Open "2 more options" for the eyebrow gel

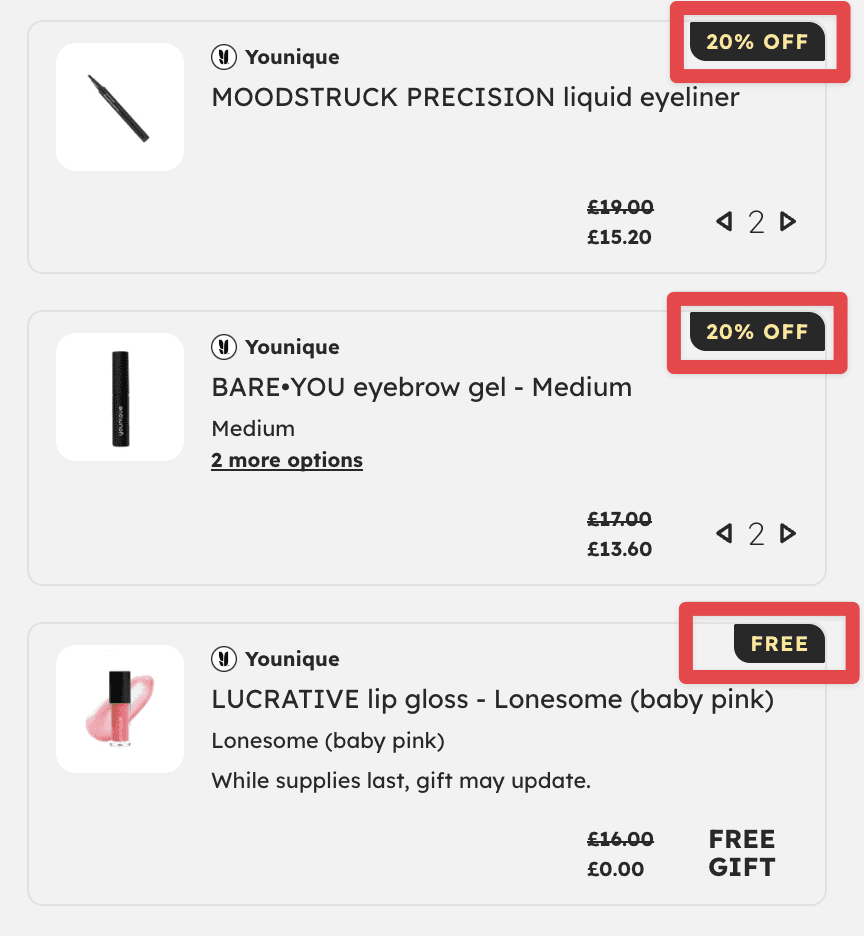click(287, 460)
